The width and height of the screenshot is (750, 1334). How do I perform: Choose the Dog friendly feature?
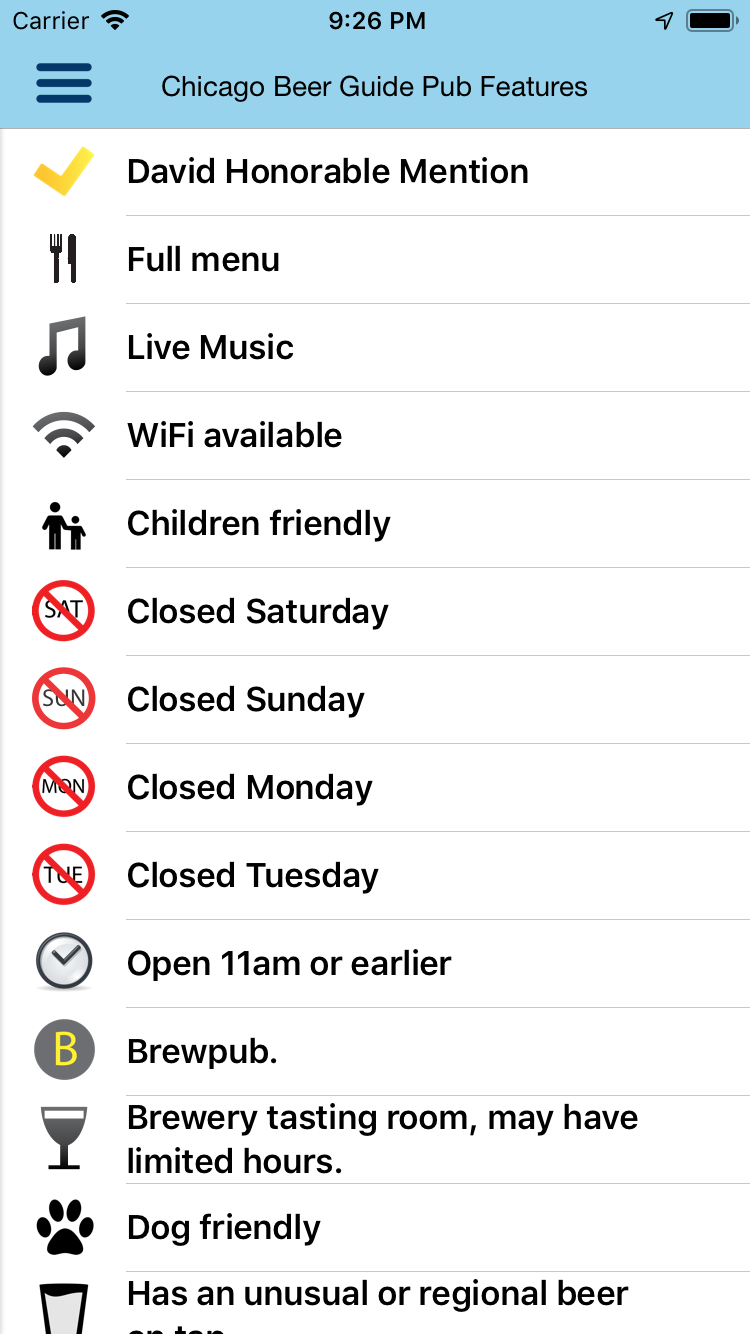pyautogui.click(x=375, y=1228)
